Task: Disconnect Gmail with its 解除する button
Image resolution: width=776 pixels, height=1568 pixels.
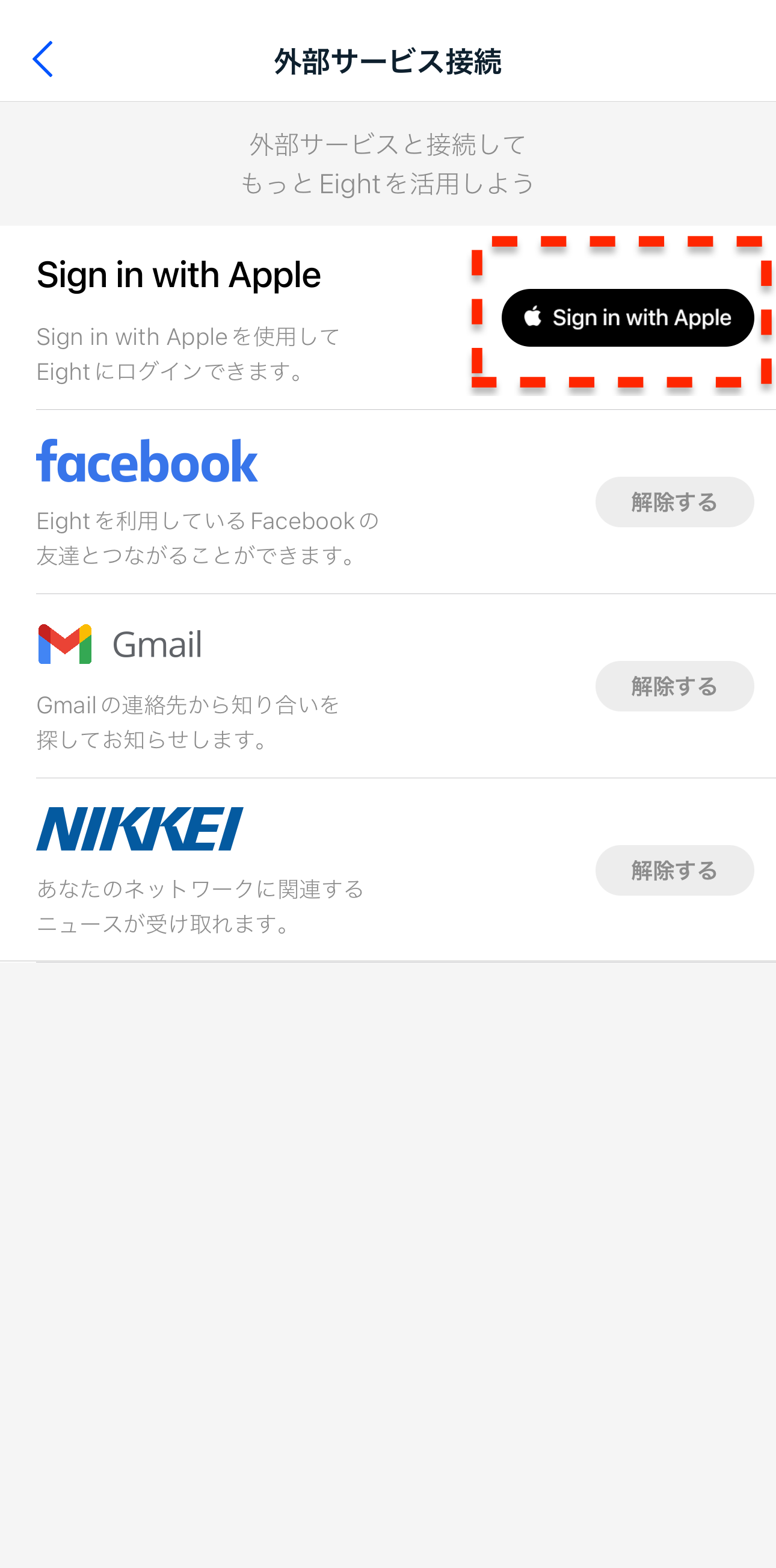Action: coord(674,686)
